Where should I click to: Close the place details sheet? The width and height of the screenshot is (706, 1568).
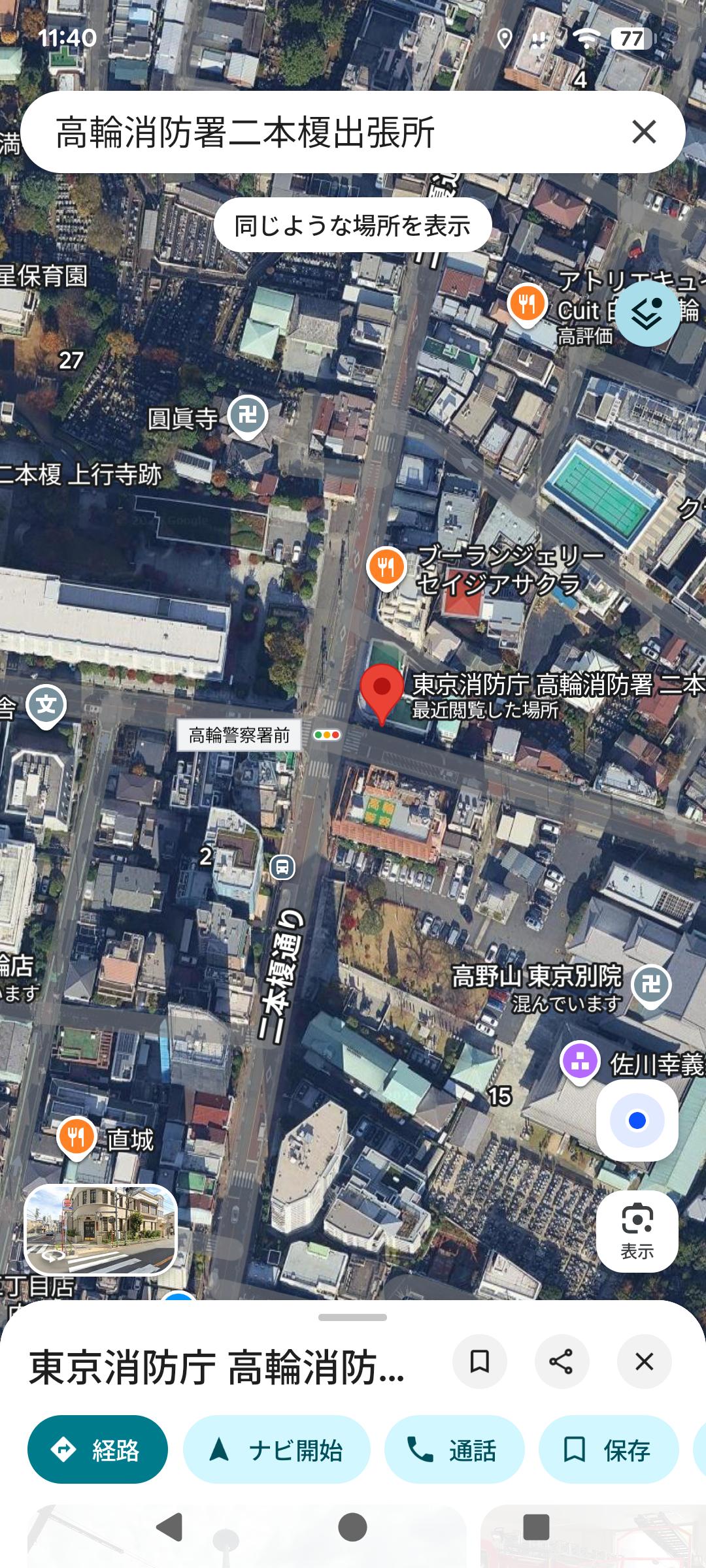[x=644, y=1362]
